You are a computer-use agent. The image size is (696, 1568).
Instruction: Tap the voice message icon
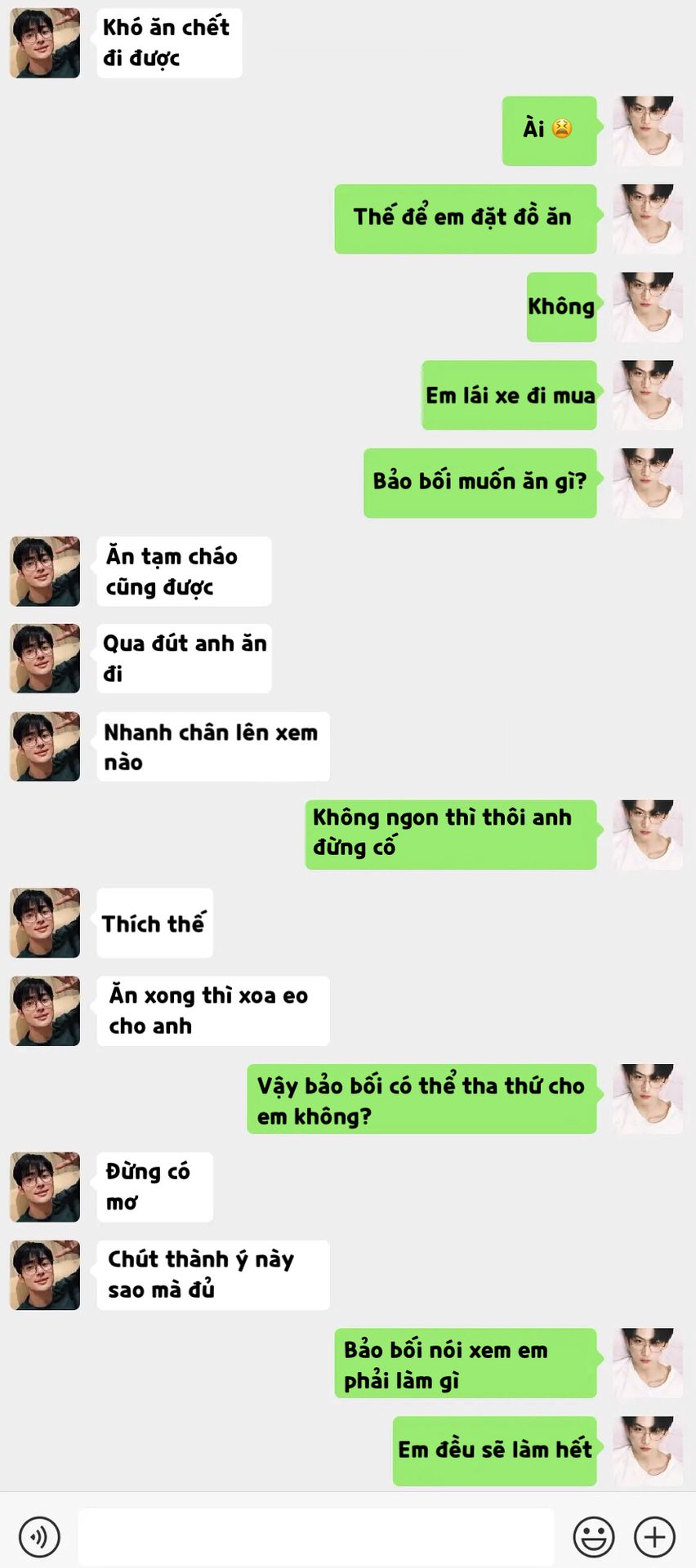(x=39, y=1537)
